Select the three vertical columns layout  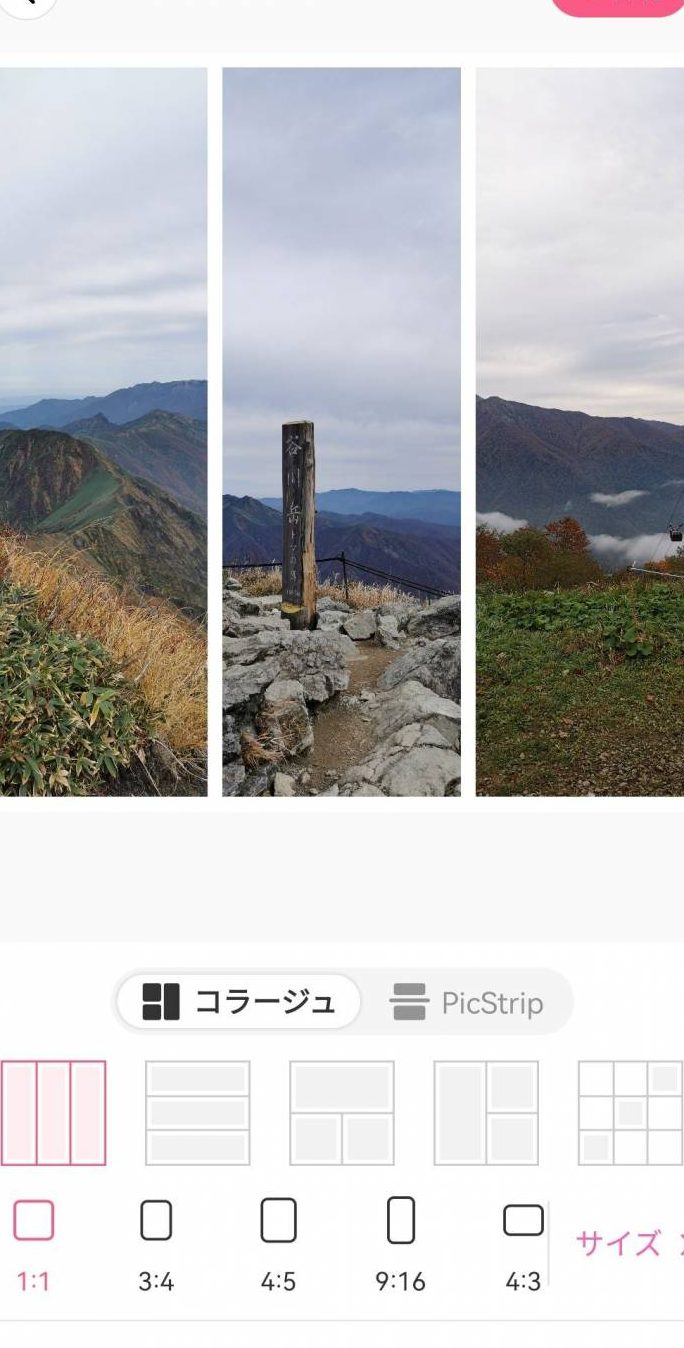click(x=53, y=1113)
